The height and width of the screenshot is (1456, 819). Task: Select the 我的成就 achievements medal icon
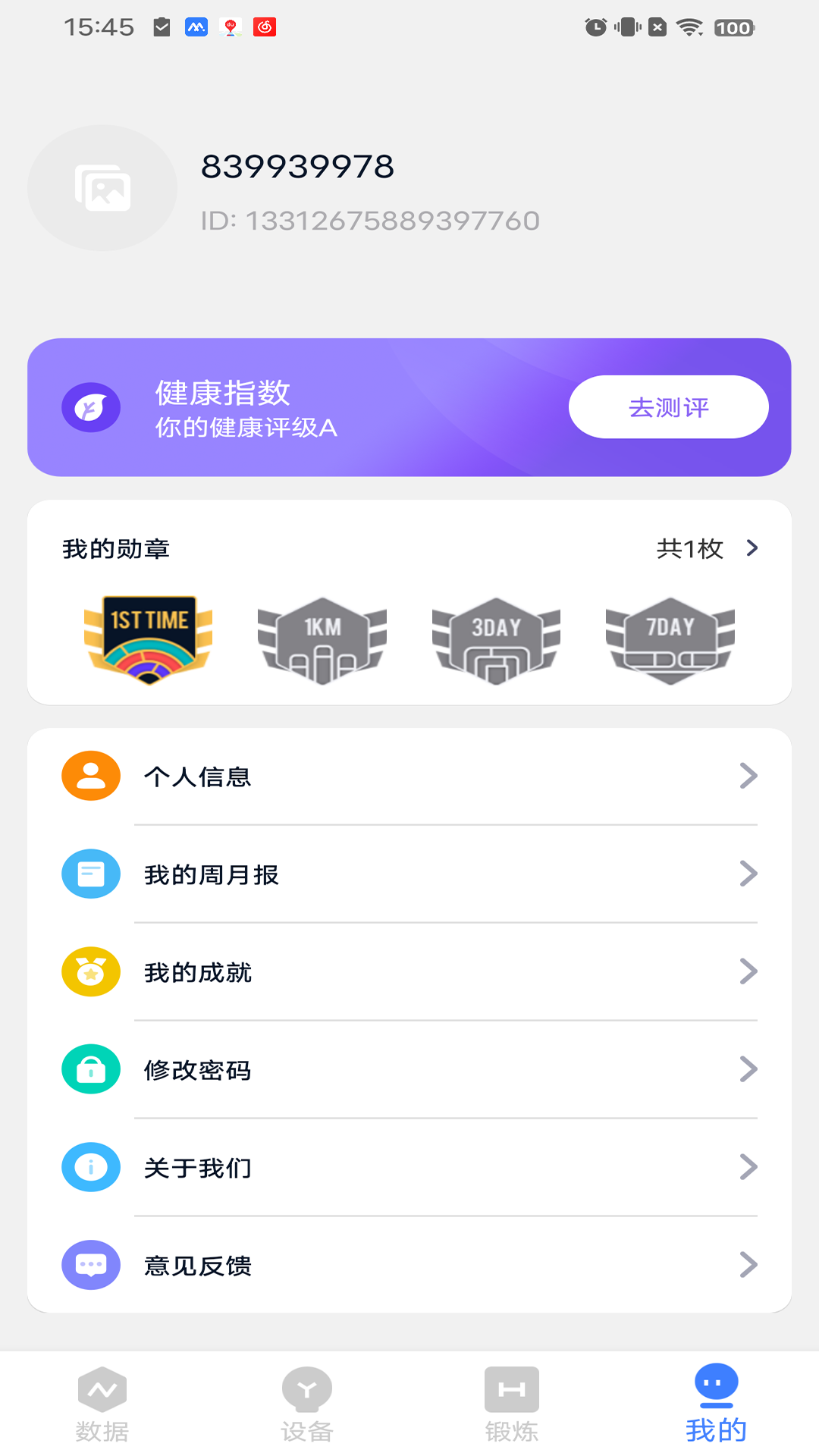pyautogui.click(x=90, y=971)
